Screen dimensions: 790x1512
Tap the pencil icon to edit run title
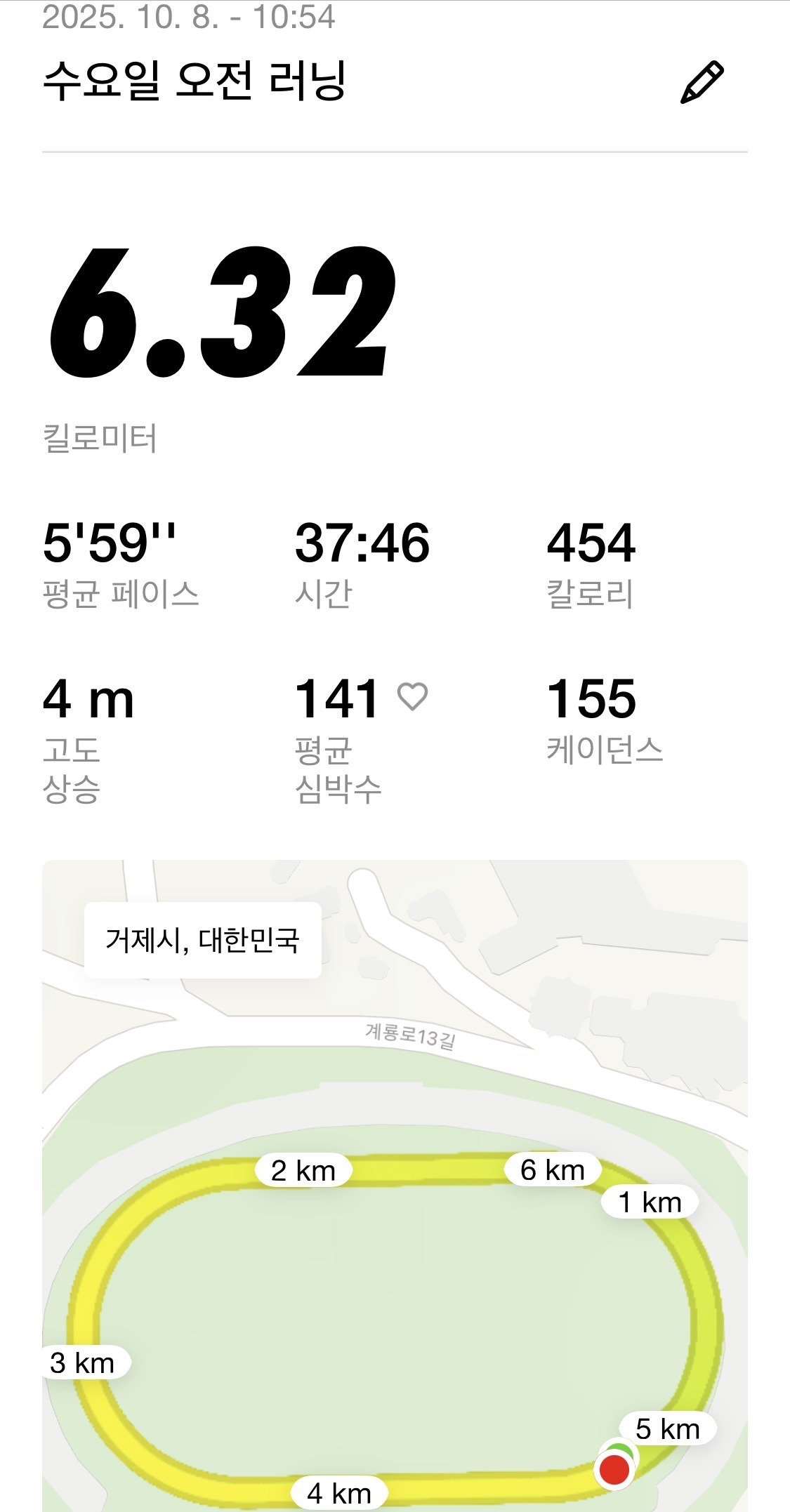702,83
